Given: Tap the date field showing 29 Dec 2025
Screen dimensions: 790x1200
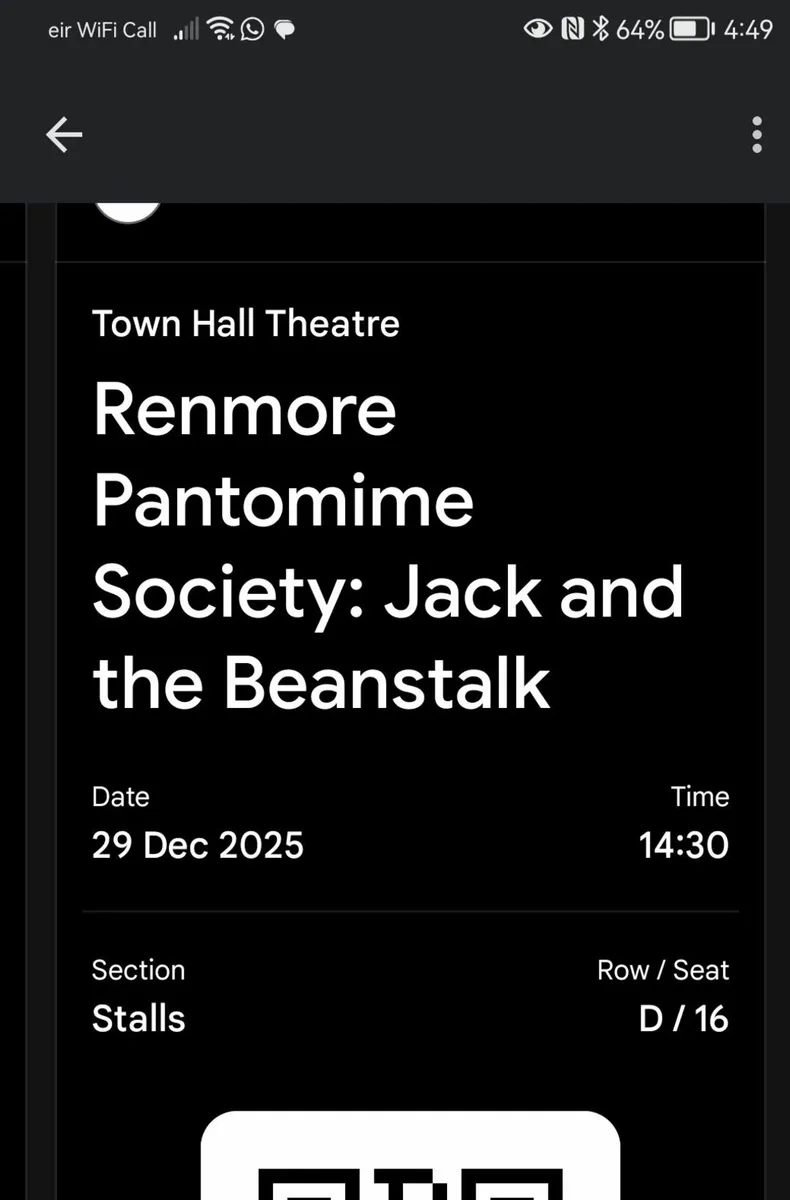Looking at the screenshot, I should (x=197, y=845).
